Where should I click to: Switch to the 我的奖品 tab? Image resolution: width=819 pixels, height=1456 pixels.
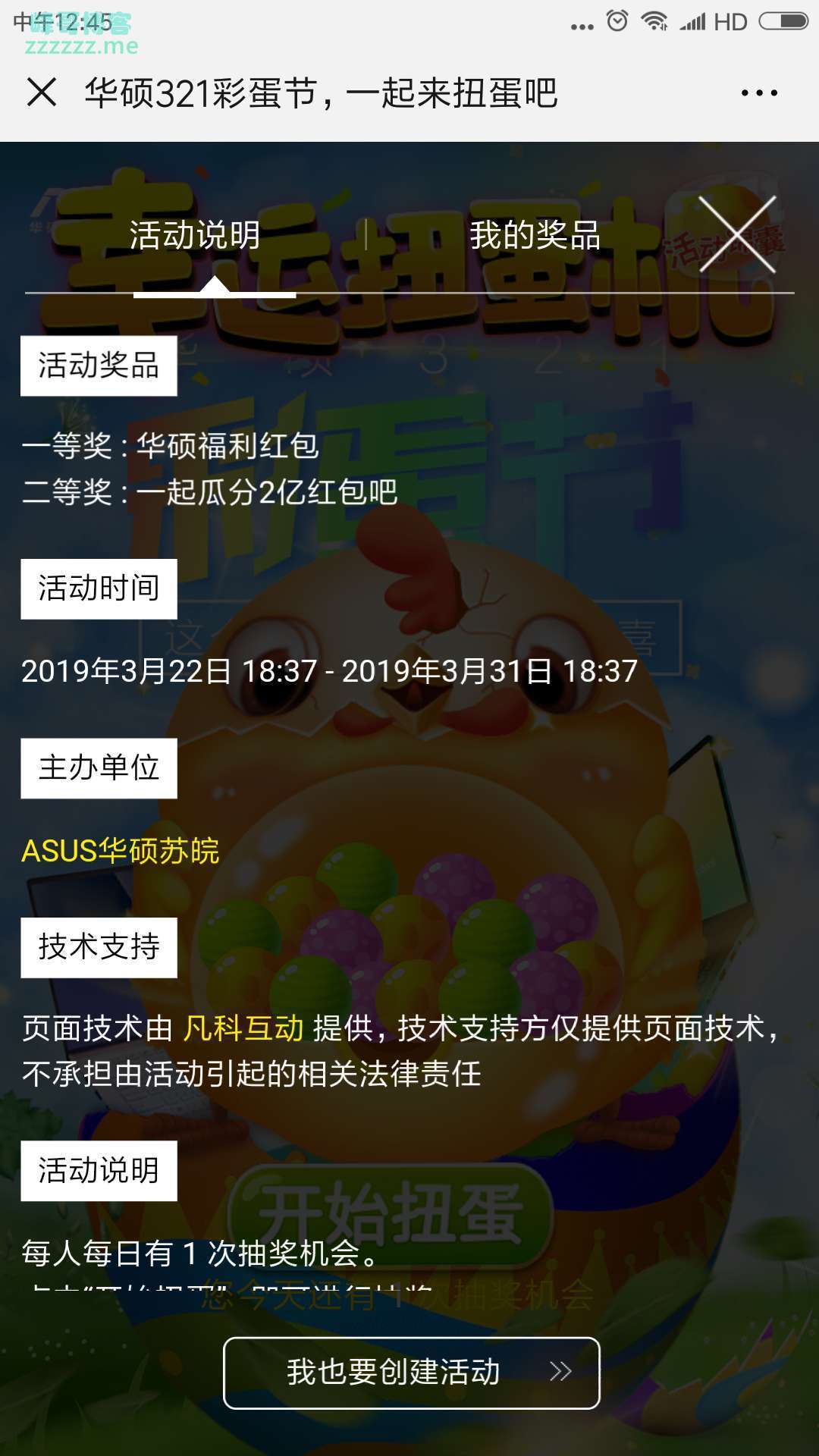click(535, 235)
